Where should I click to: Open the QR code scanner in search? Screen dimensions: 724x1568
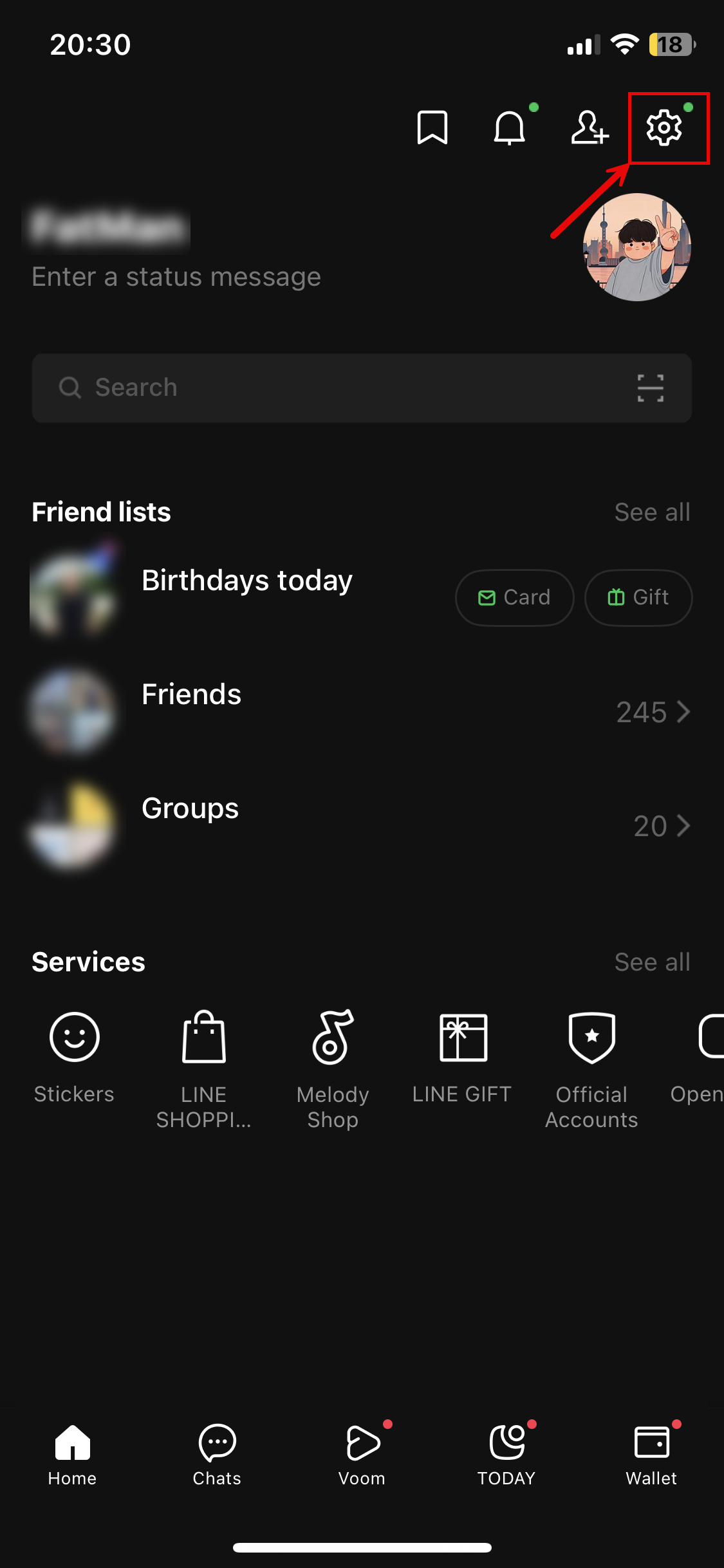click(x=650, y=388)
